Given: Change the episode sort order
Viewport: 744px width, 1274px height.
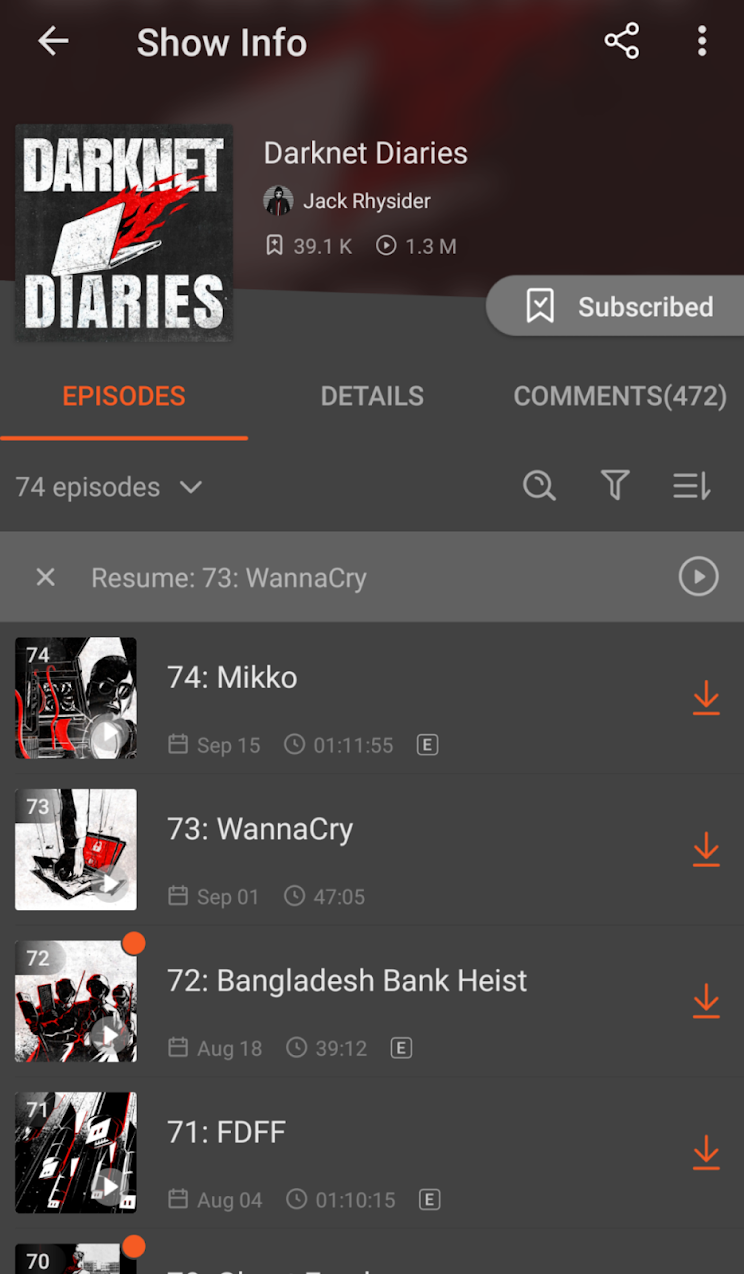Looking at the screenshot, I should click(x=691, y=486).
